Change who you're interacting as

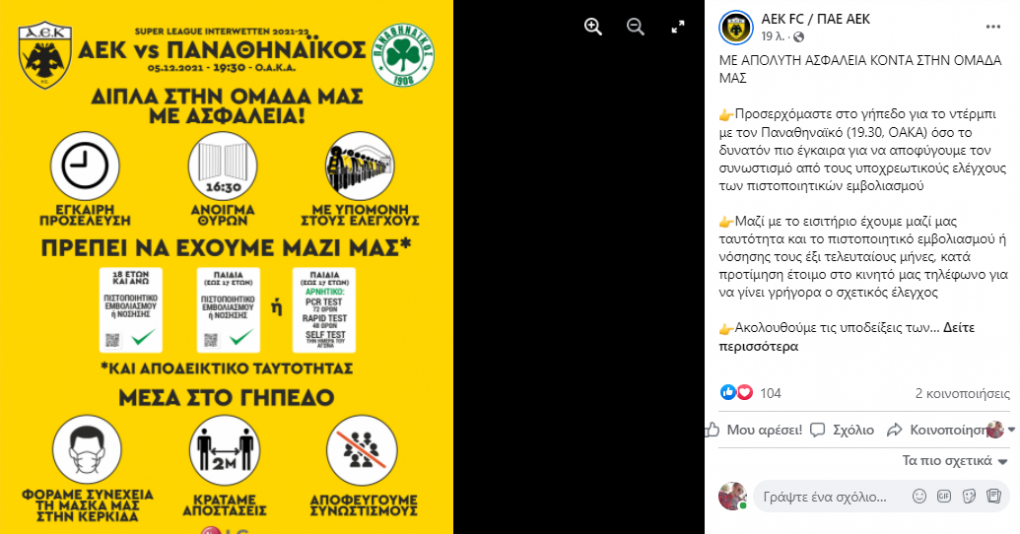coord(1000,430)
